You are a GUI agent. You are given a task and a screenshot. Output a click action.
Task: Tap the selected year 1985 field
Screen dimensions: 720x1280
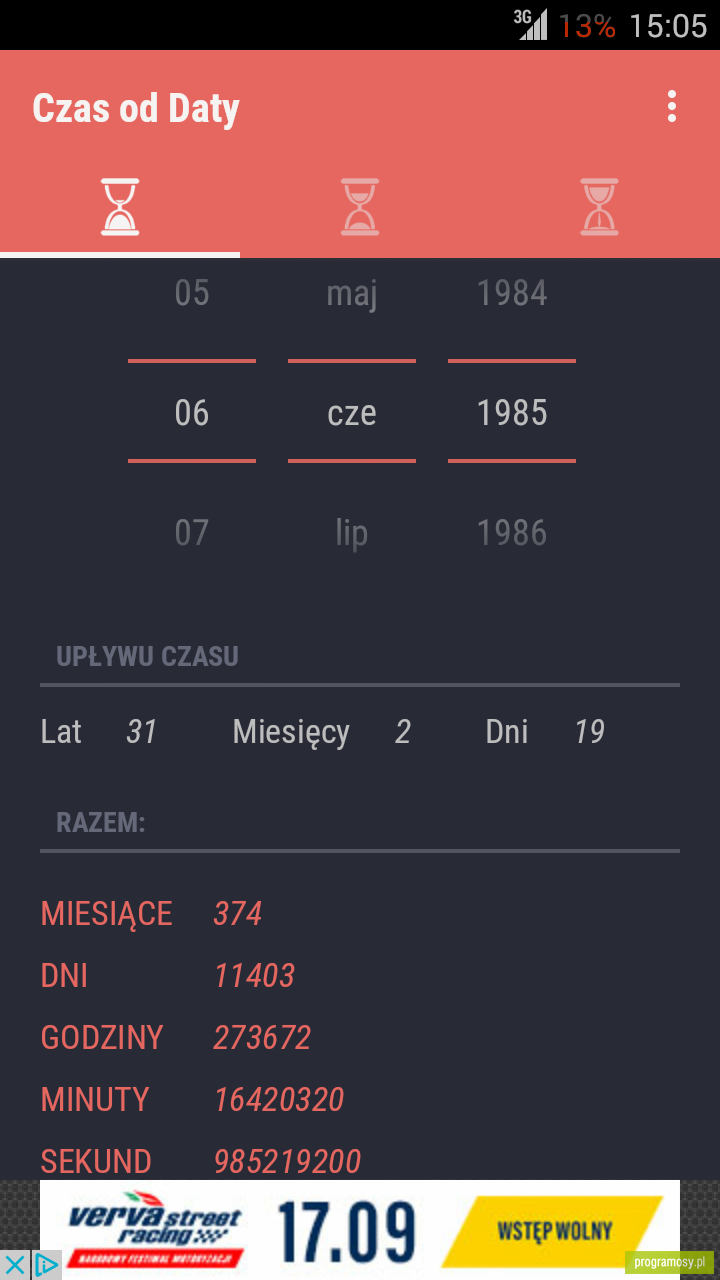pyautogui.click(x=512, y=412)
